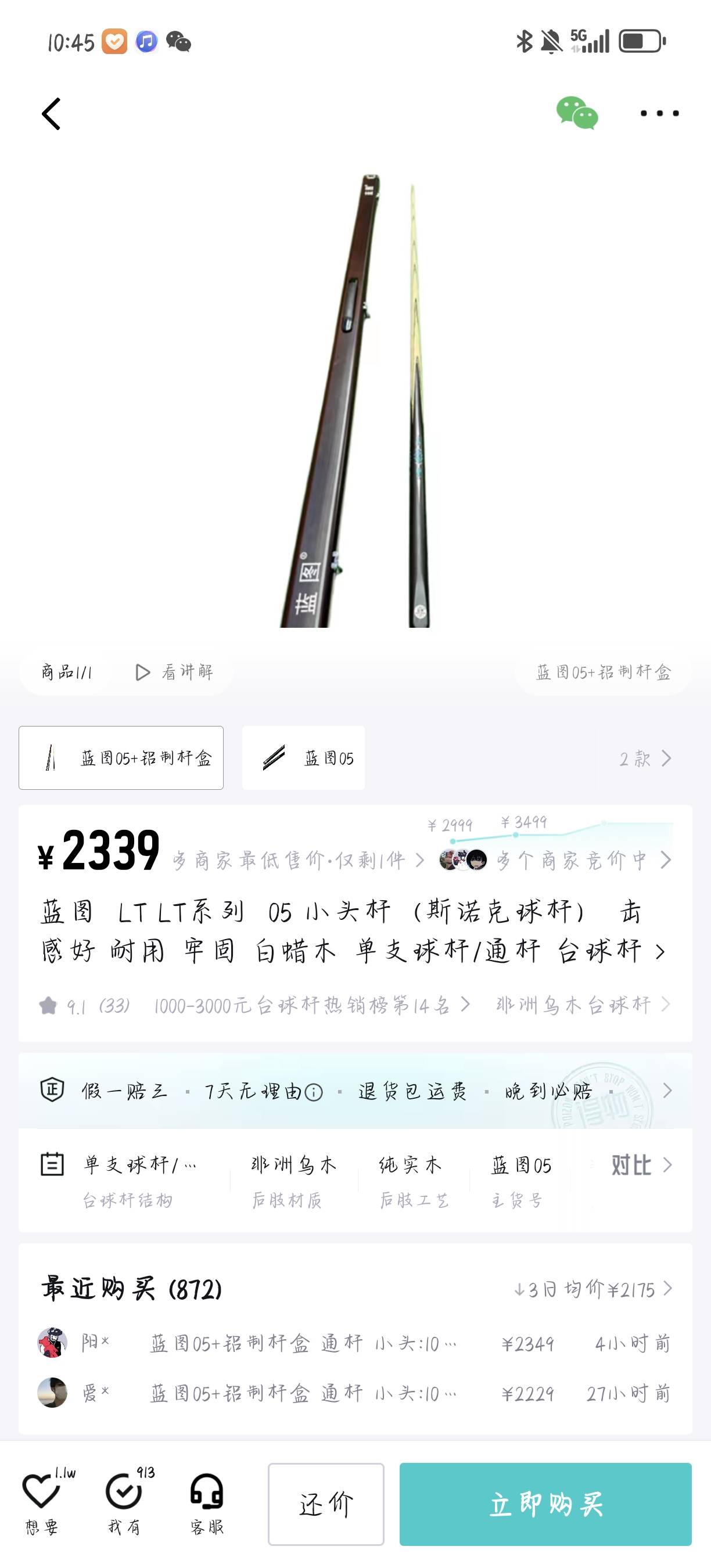Share the product via the WeChat icon

[576, 113]
